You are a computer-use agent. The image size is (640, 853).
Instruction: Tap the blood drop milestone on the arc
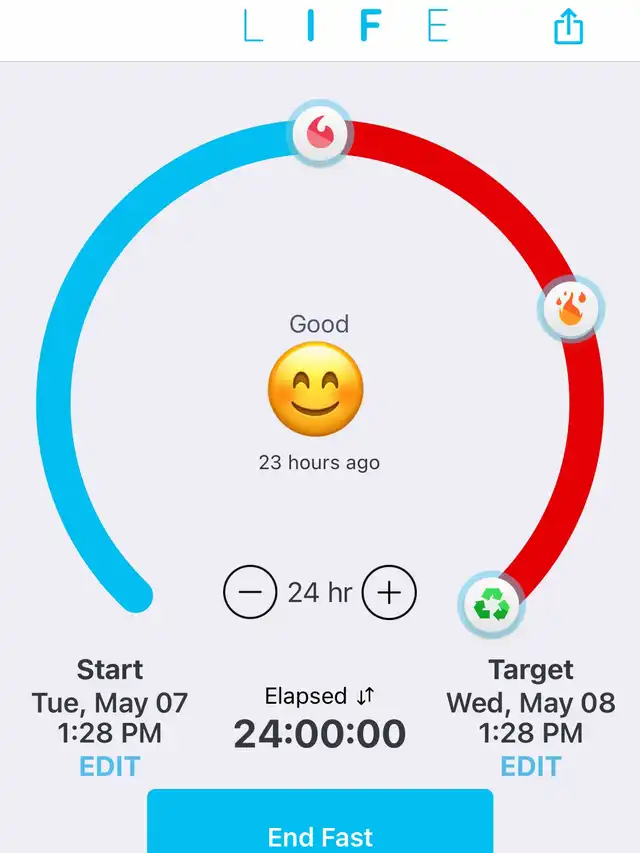pyautogui.click(x=320, y=131)
